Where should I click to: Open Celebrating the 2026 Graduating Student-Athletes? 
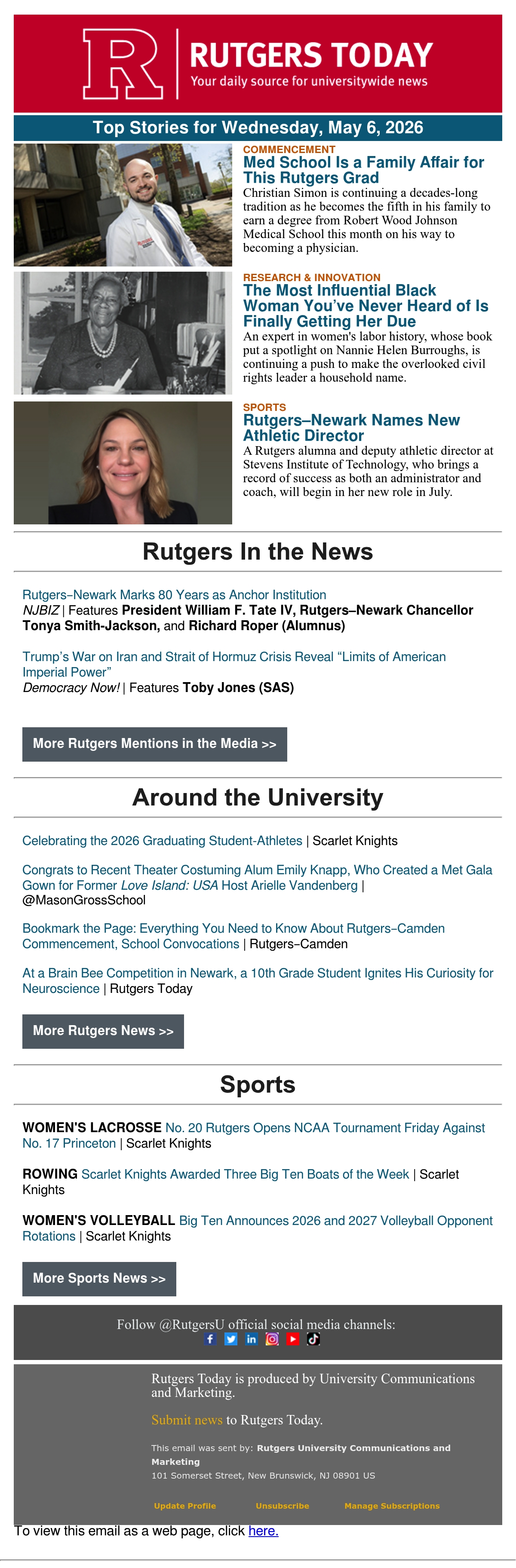(x=162, y=841)
